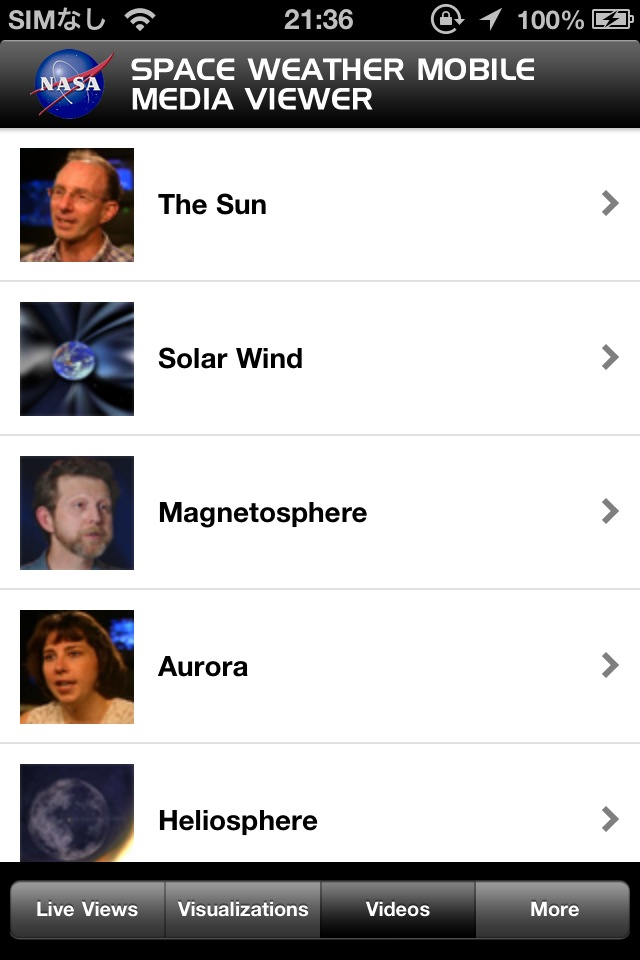This screenshot has height=960, width=640.
Task: Select the Videos tab
Action: pyautogui.click(x=398, y=909)
